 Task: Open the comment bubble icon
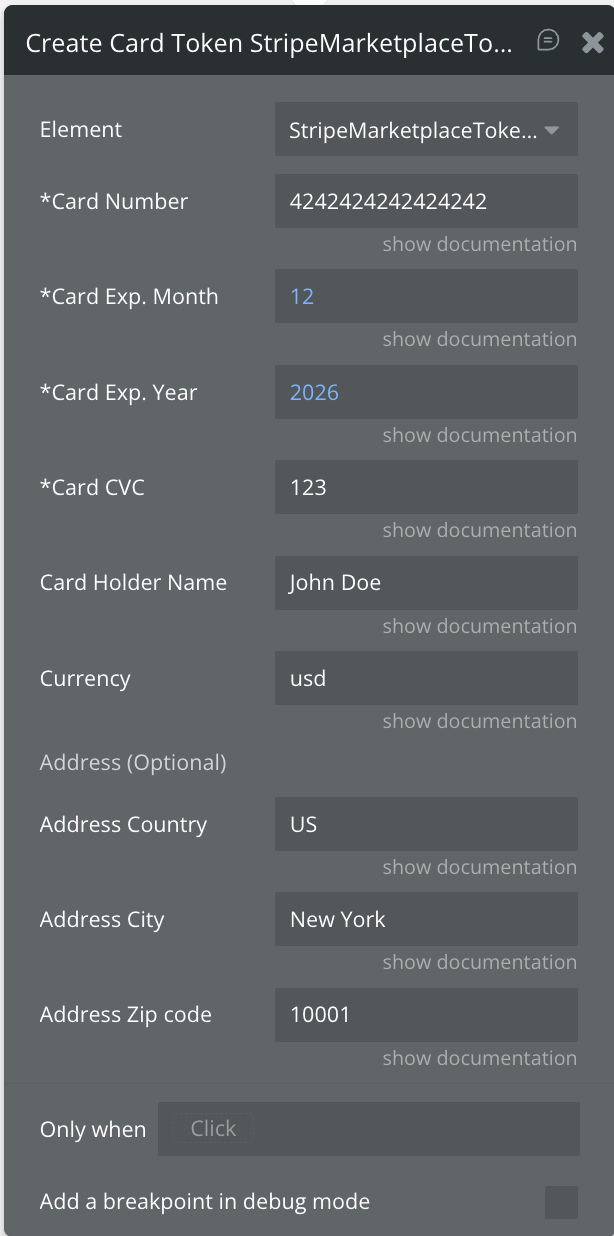click(x=548, y=41)
